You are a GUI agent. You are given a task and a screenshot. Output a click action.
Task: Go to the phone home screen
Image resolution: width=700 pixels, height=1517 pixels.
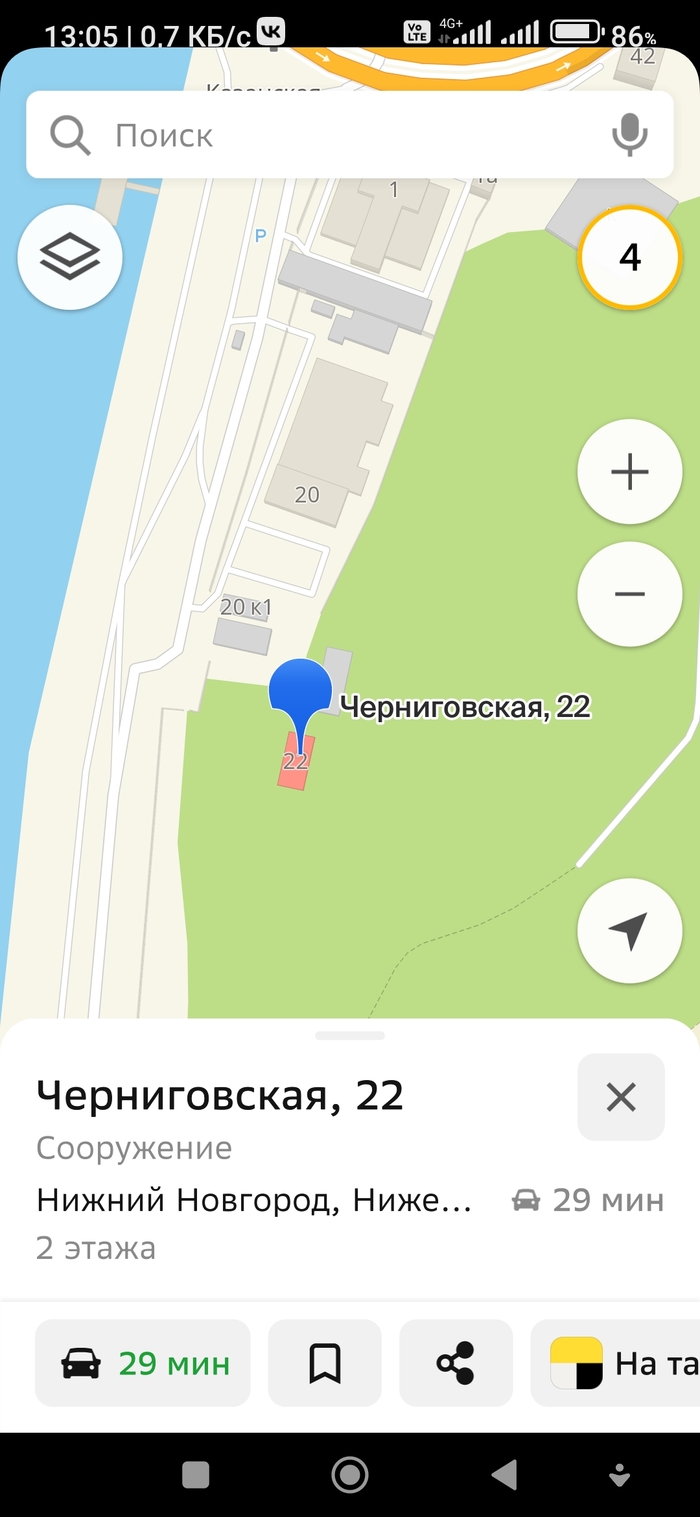(350, 1475)
